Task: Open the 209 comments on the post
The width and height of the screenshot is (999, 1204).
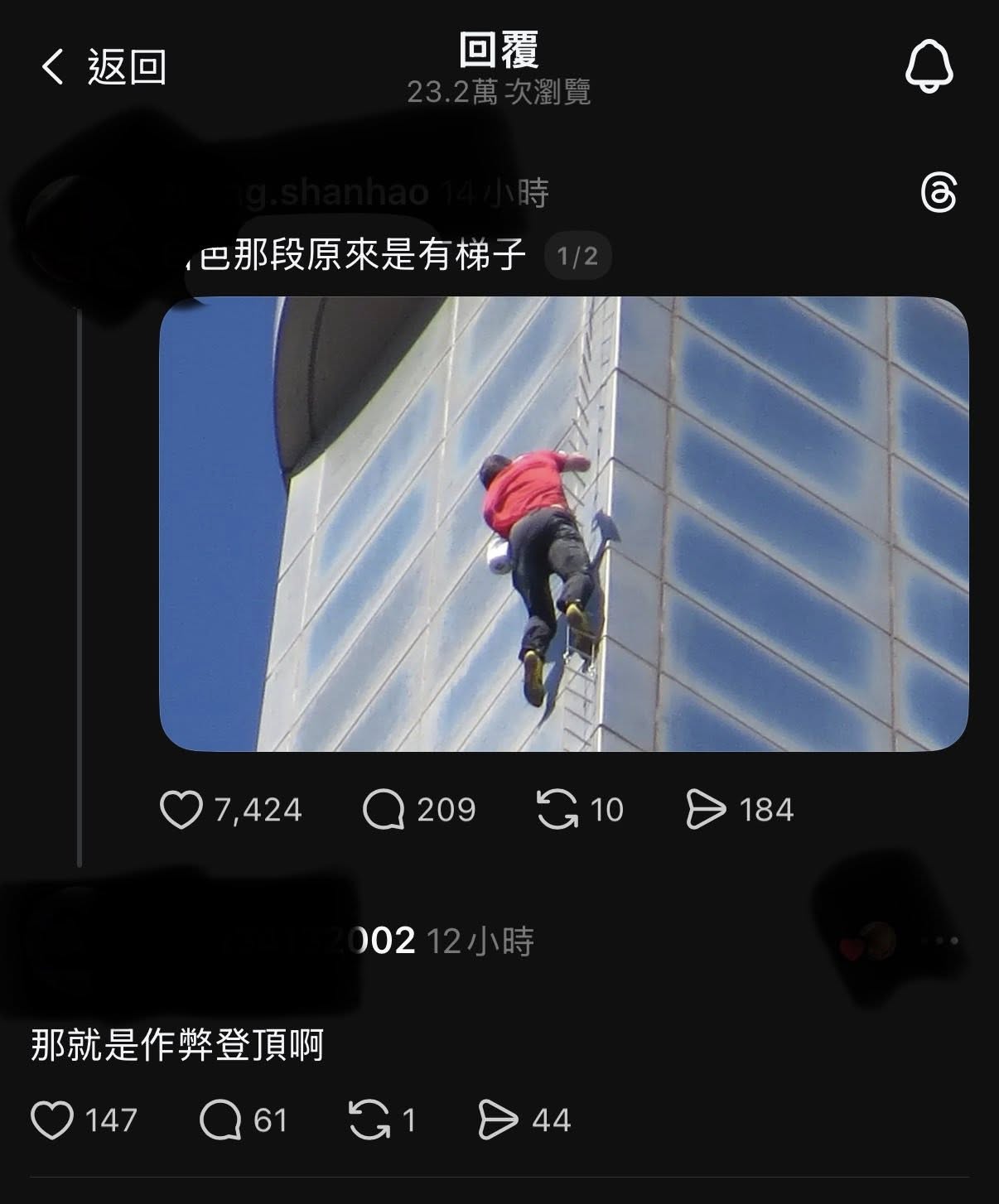Action: (384, 810)
